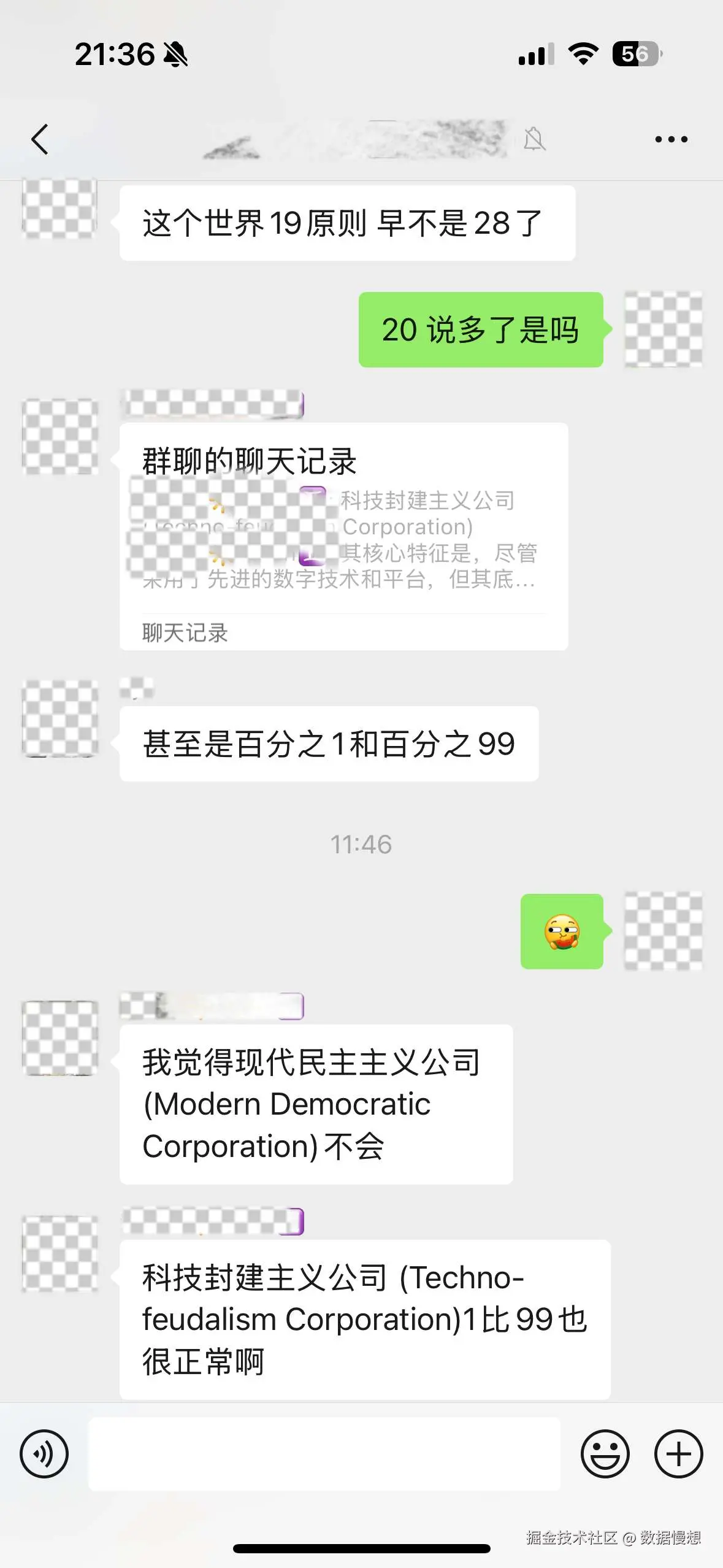The height and width of the screenshot is (1568, 723).
Task: Tap avatar beside 现代民主主义公司 message
Action: coord(59,1038)
